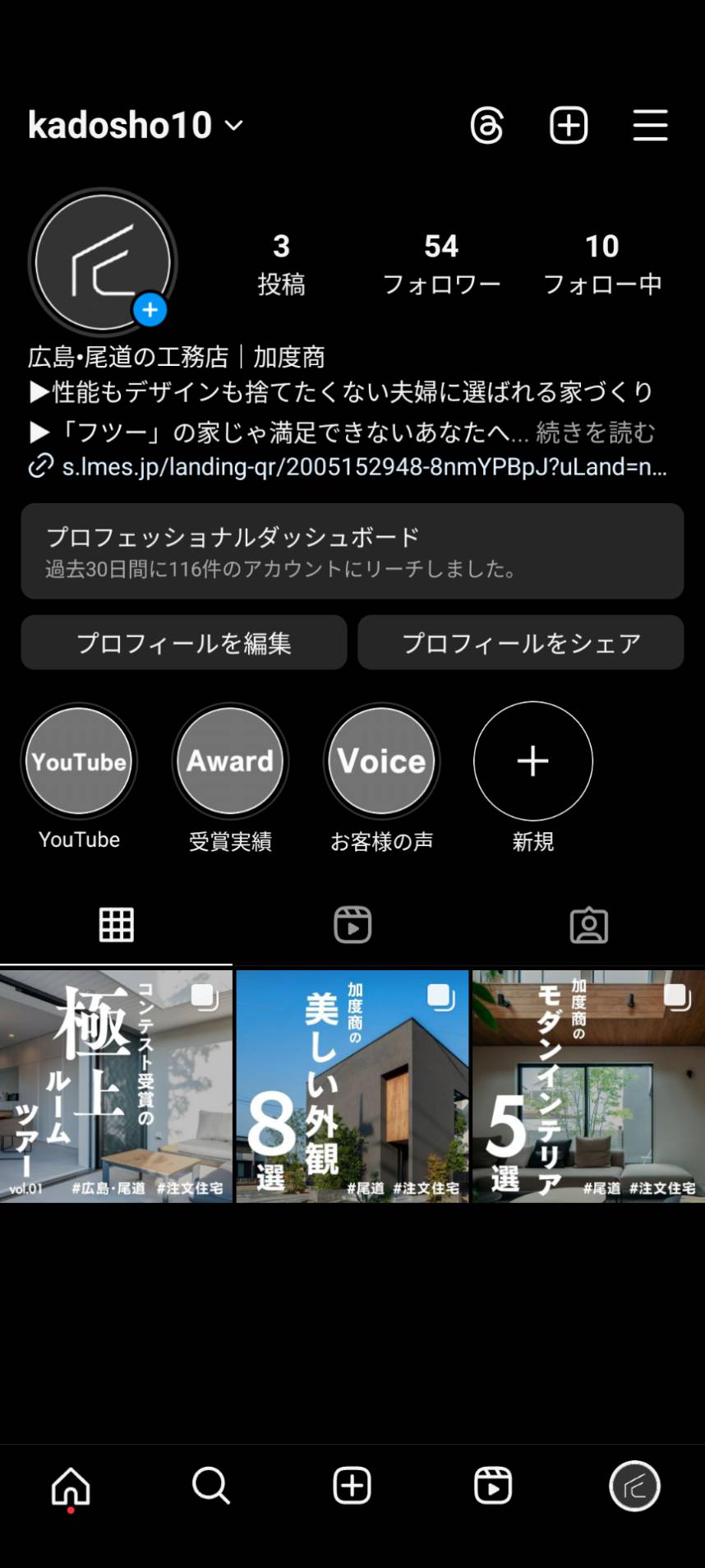Open the Threads icon in header
The width and height of the screenshot is (705, 1568).
(486, 126)
